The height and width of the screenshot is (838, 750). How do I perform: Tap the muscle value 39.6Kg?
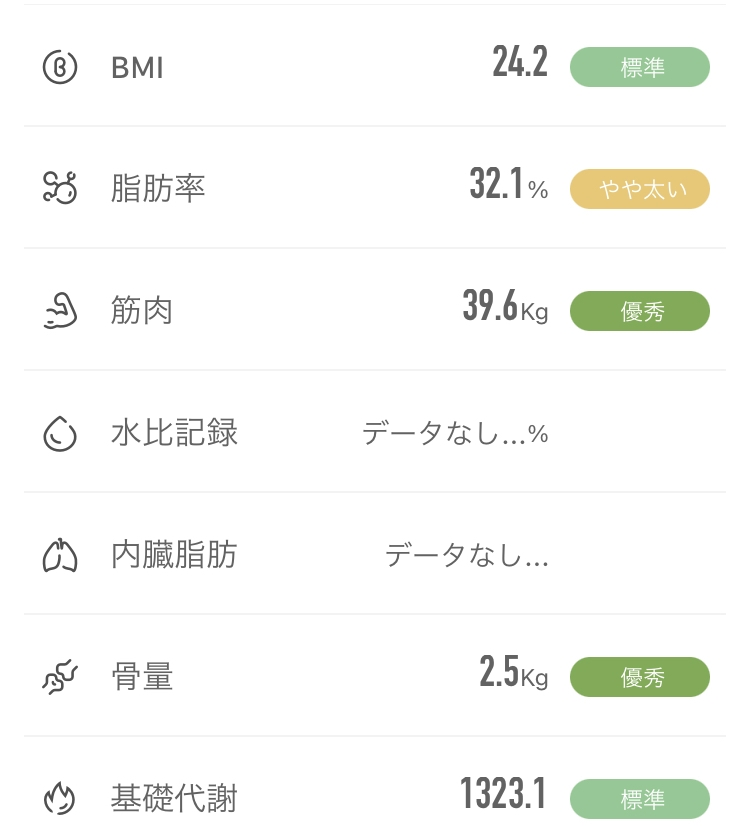[505, 308]
